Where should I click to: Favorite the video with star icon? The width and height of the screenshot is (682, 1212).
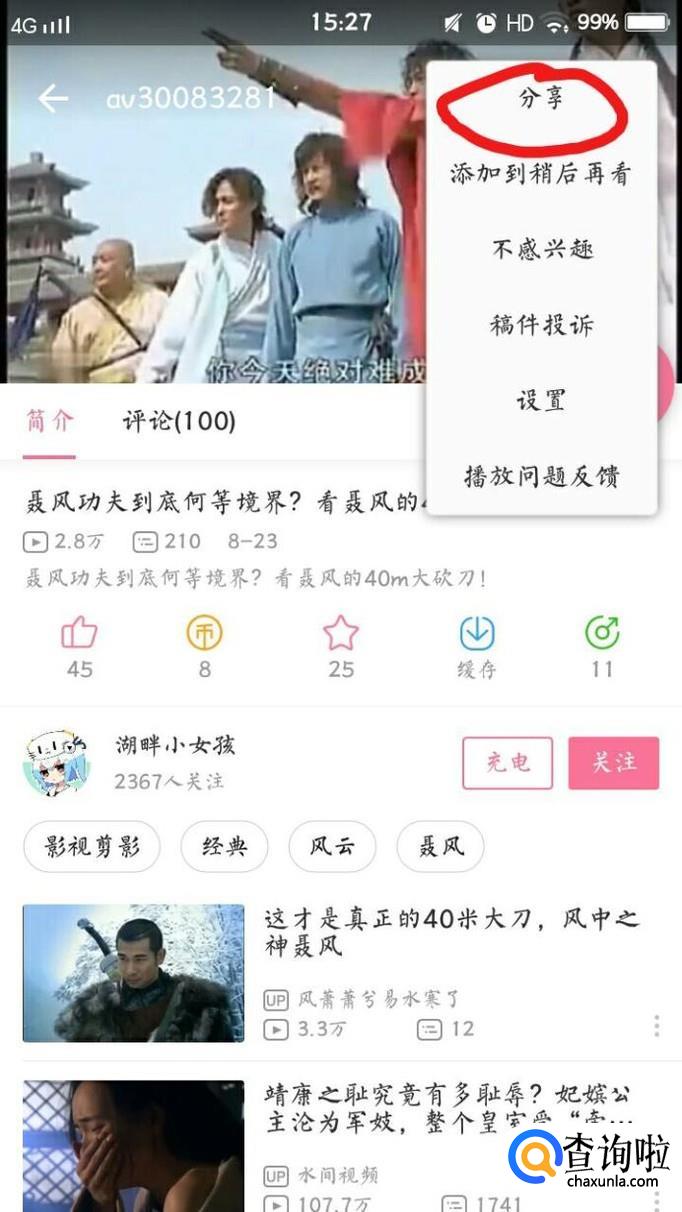click(340, 634)
